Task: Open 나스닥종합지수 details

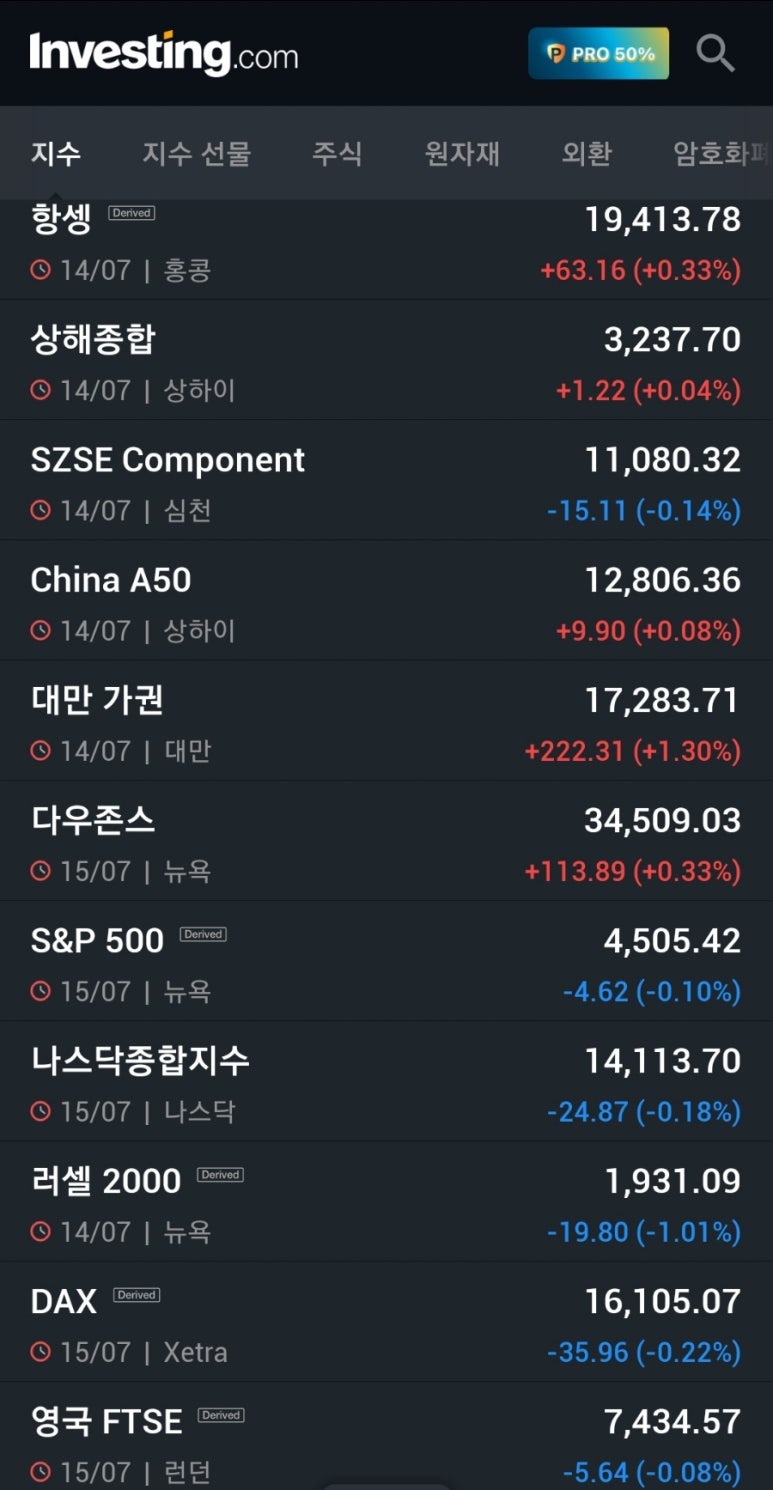Action: (386, 1081)
